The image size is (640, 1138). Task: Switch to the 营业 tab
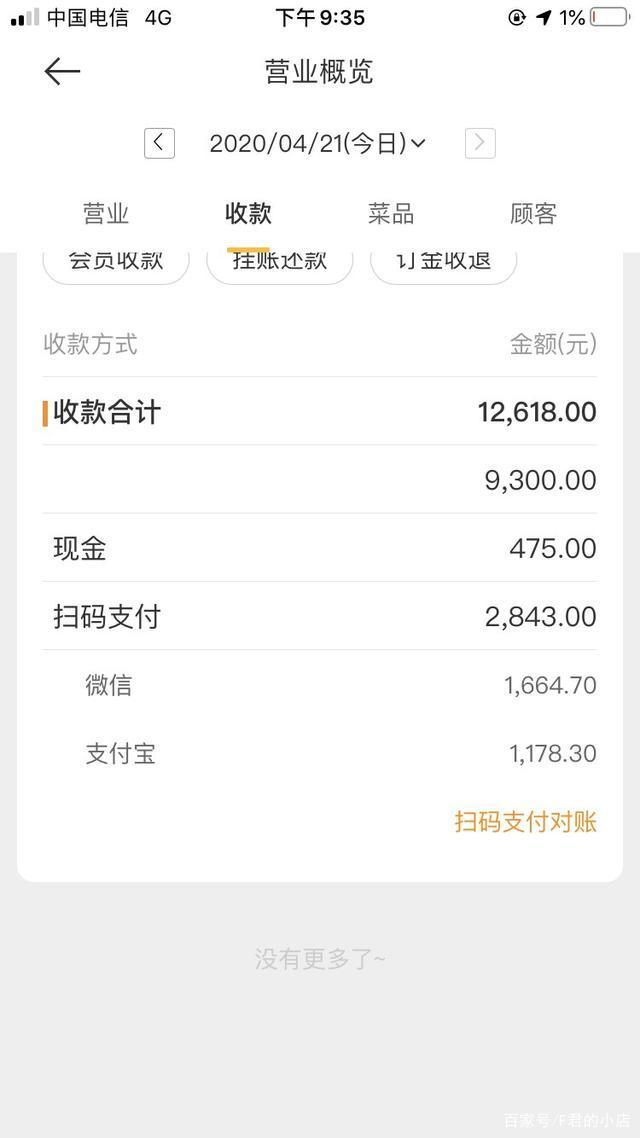click(x=106, y=213)
